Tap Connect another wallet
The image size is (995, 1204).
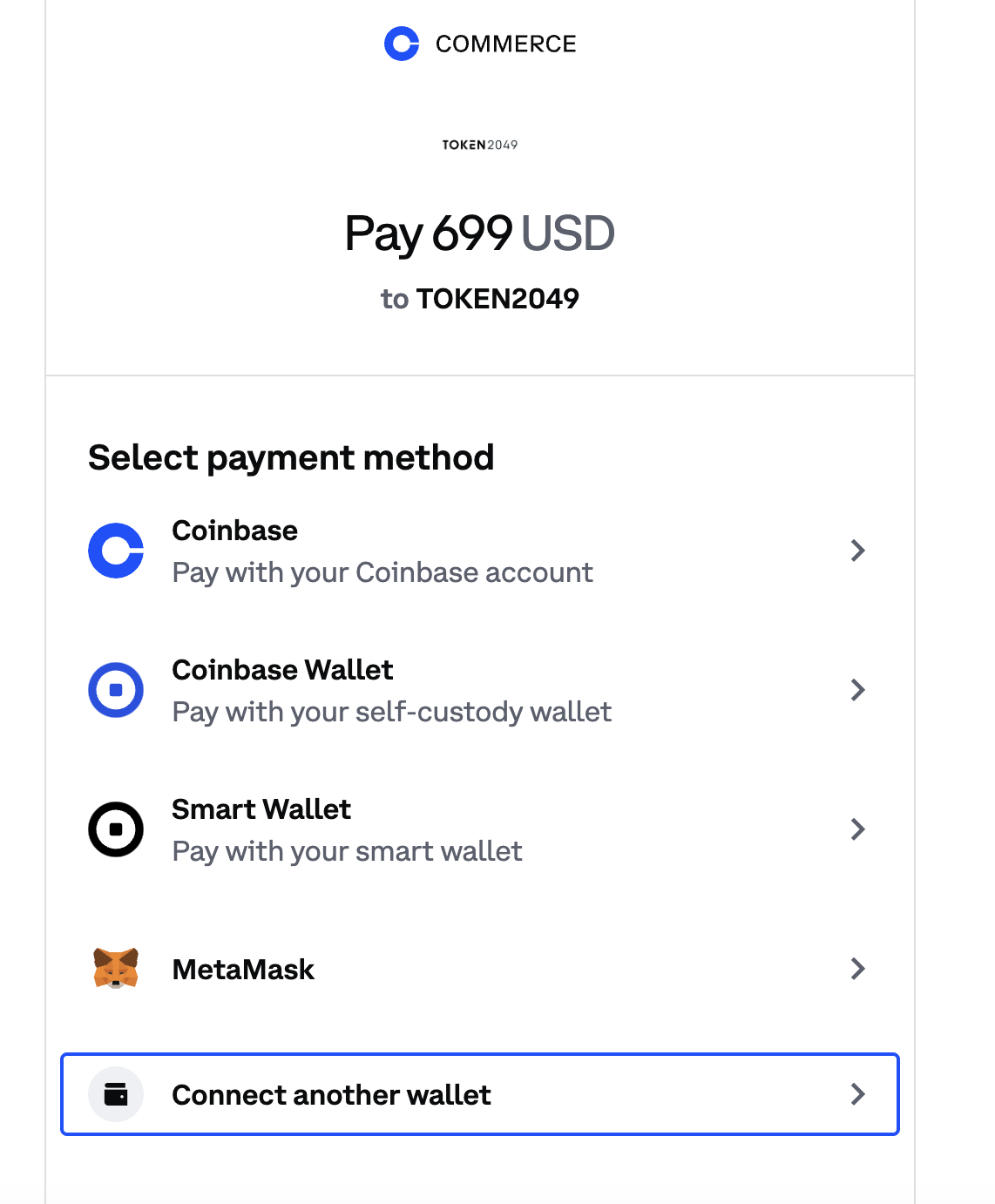[478, 1094]
